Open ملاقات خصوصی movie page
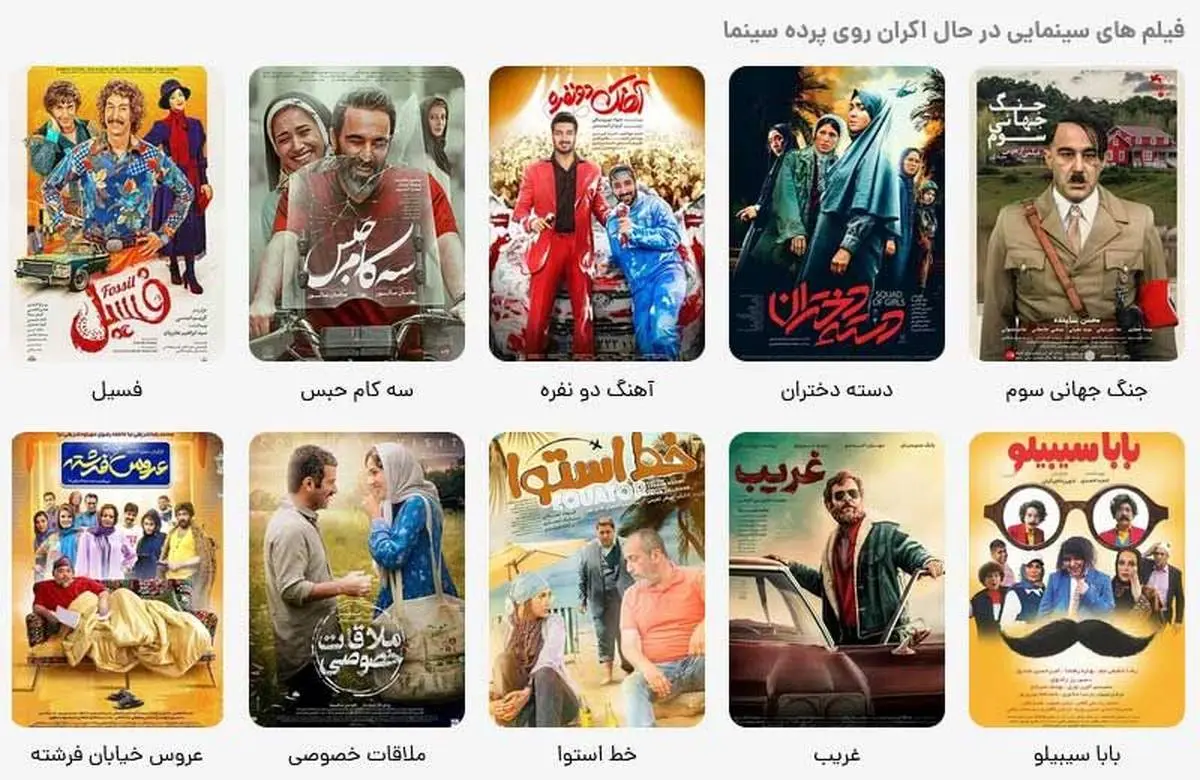This screenshot has height=780, width=1200. click(357, 579)
